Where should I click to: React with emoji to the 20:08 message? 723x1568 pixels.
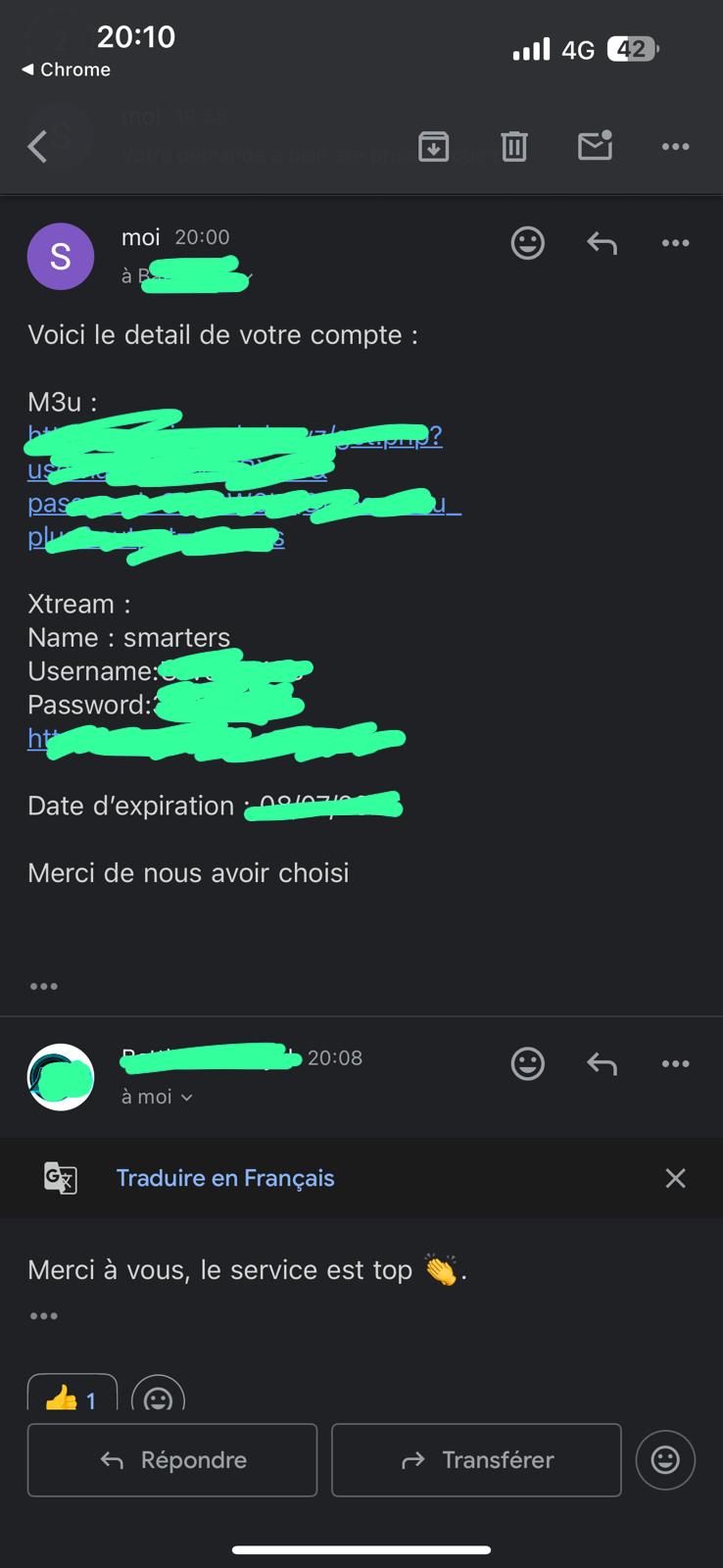[528, 1063]
